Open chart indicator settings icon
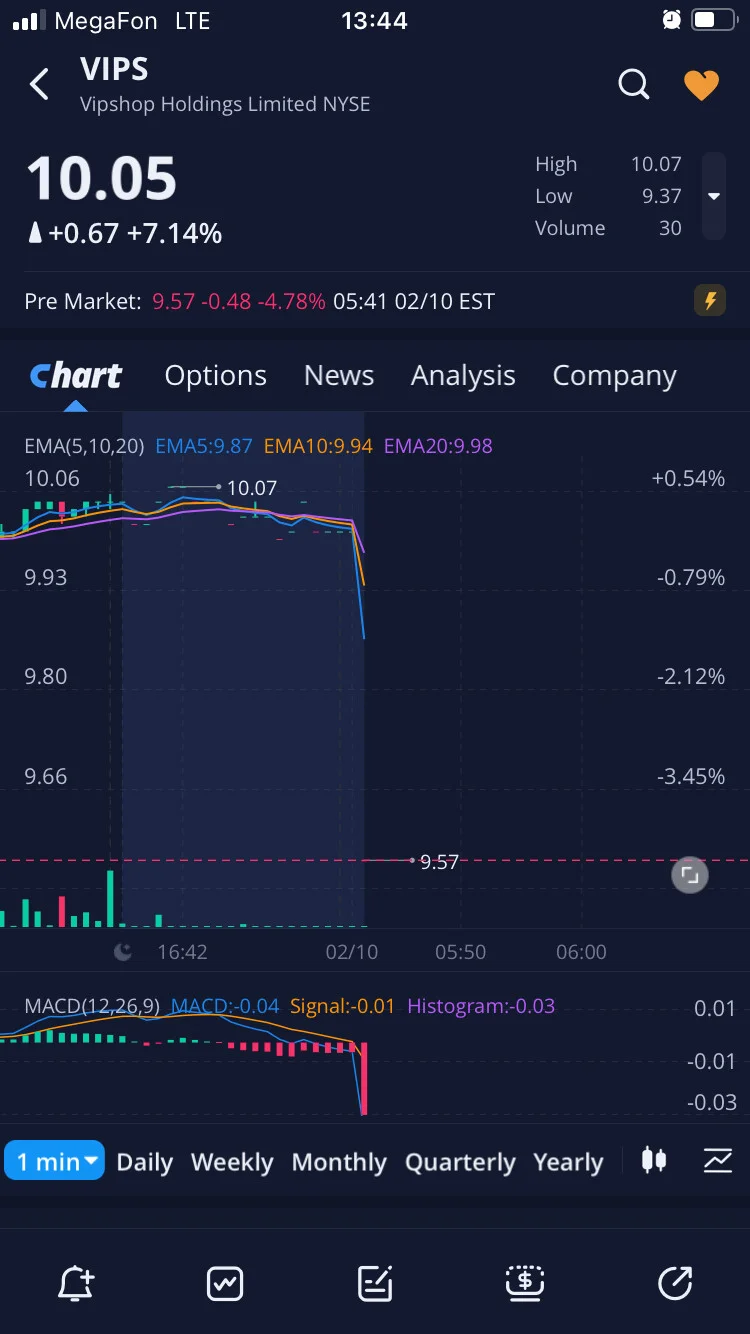 (717, 1160)
